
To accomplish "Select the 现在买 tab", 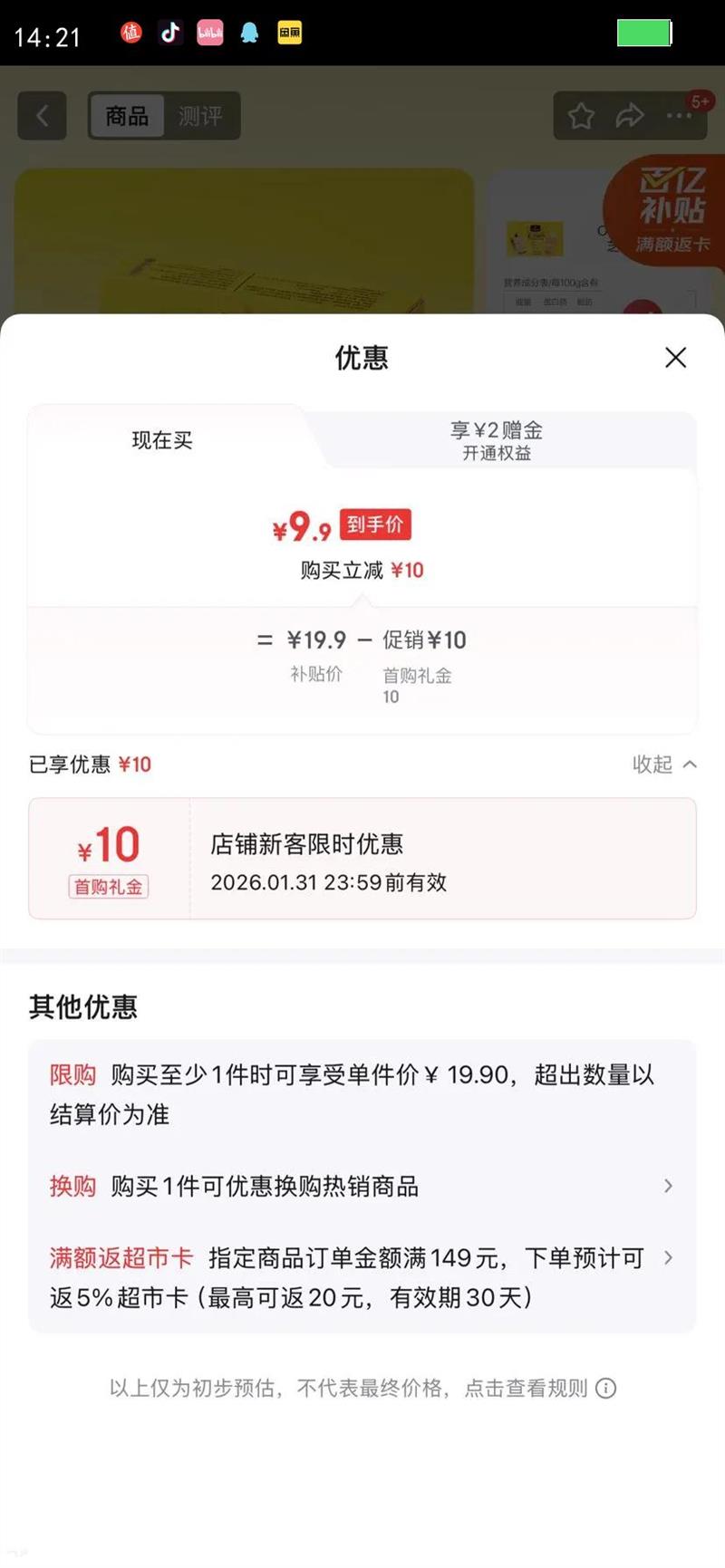I will (x=162, y=441).
